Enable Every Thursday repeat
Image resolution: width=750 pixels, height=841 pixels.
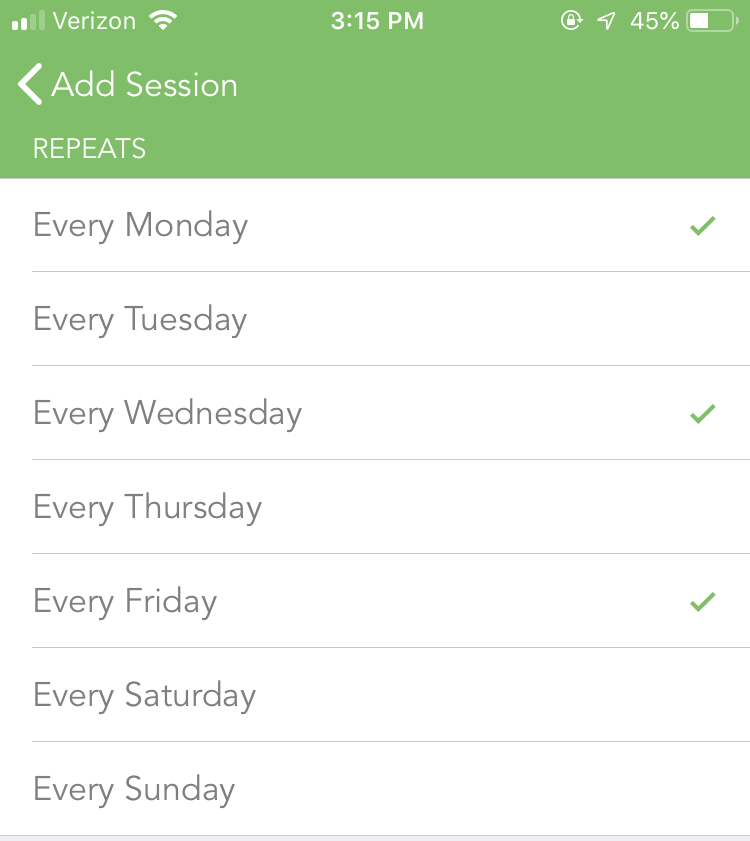pos(375,507)
